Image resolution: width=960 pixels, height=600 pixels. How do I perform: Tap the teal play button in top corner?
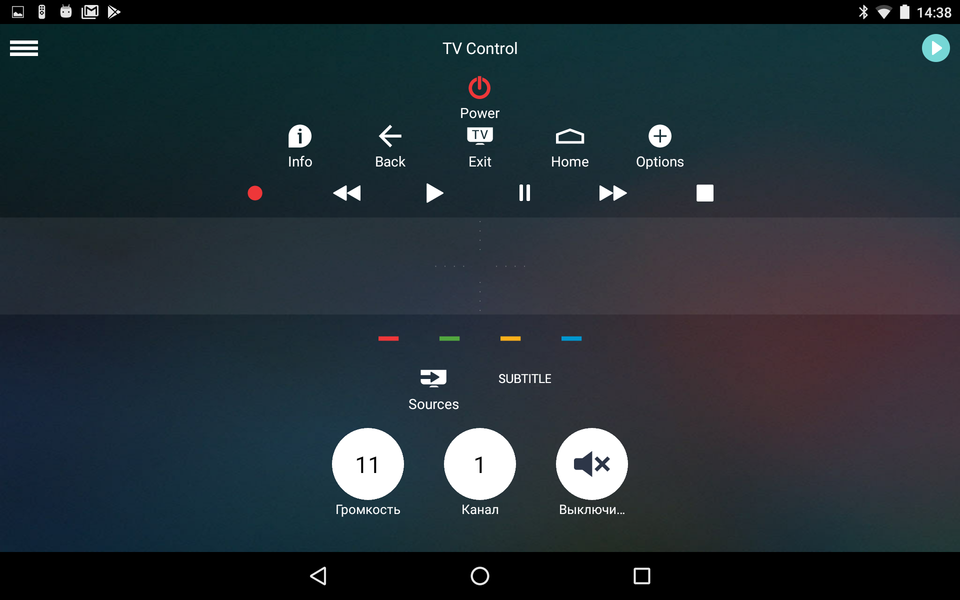pos(935,48)
